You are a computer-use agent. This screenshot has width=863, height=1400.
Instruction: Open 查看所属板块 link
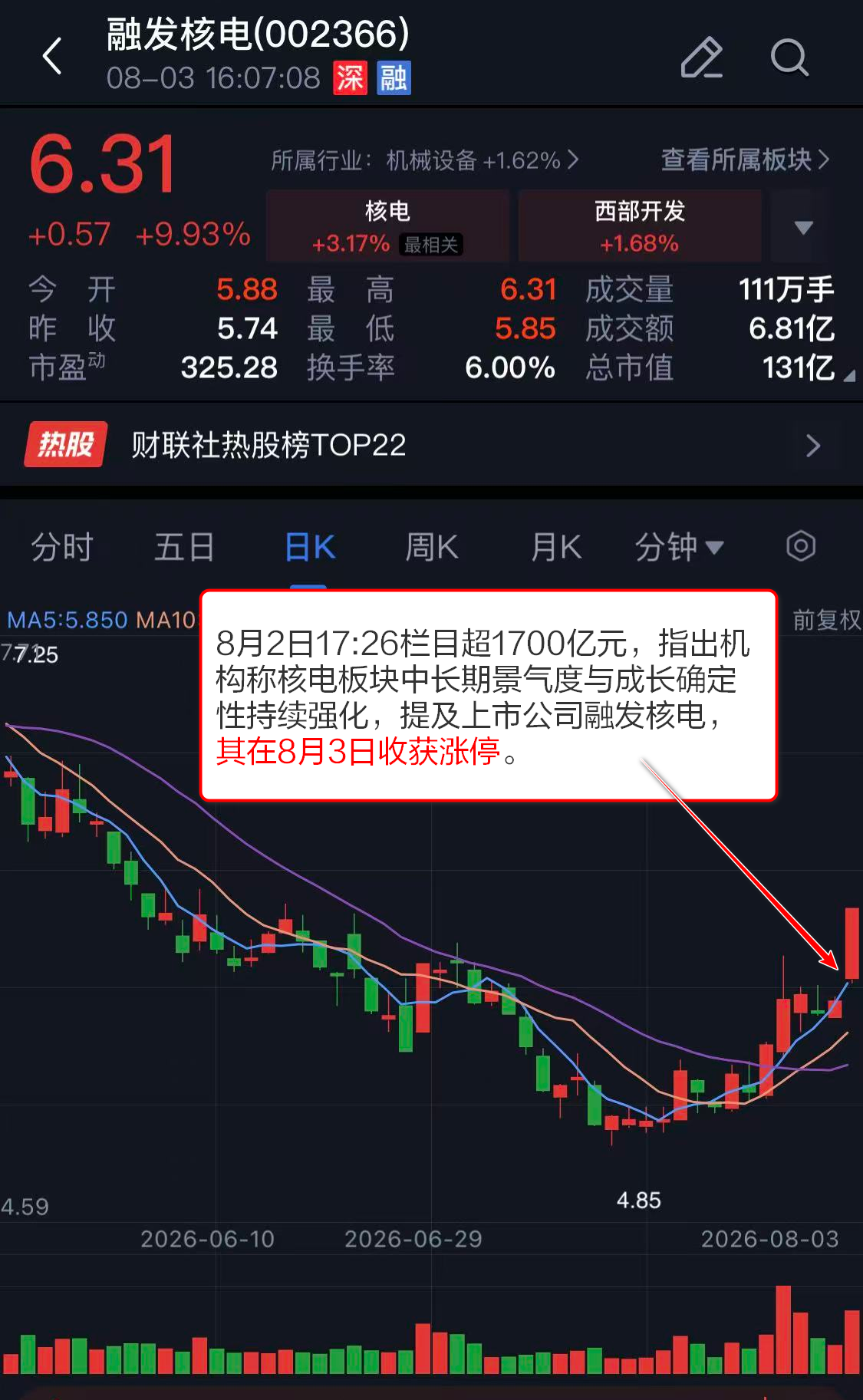(745, 160)
